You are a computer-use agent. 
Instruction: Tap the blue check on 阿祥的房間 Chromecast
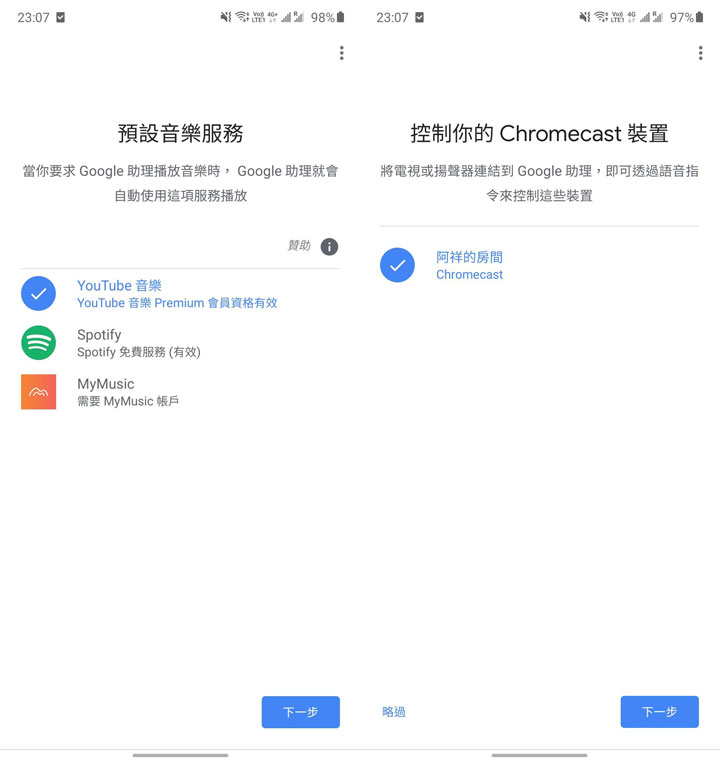(397, 265)
